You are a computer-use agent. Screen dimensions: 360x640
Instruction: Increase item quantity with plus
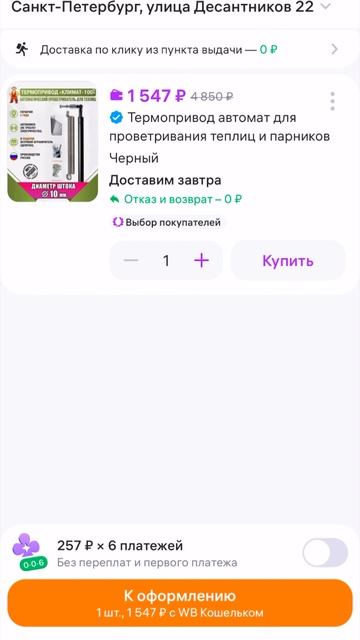pyautogui.click(x=201, y=260)
